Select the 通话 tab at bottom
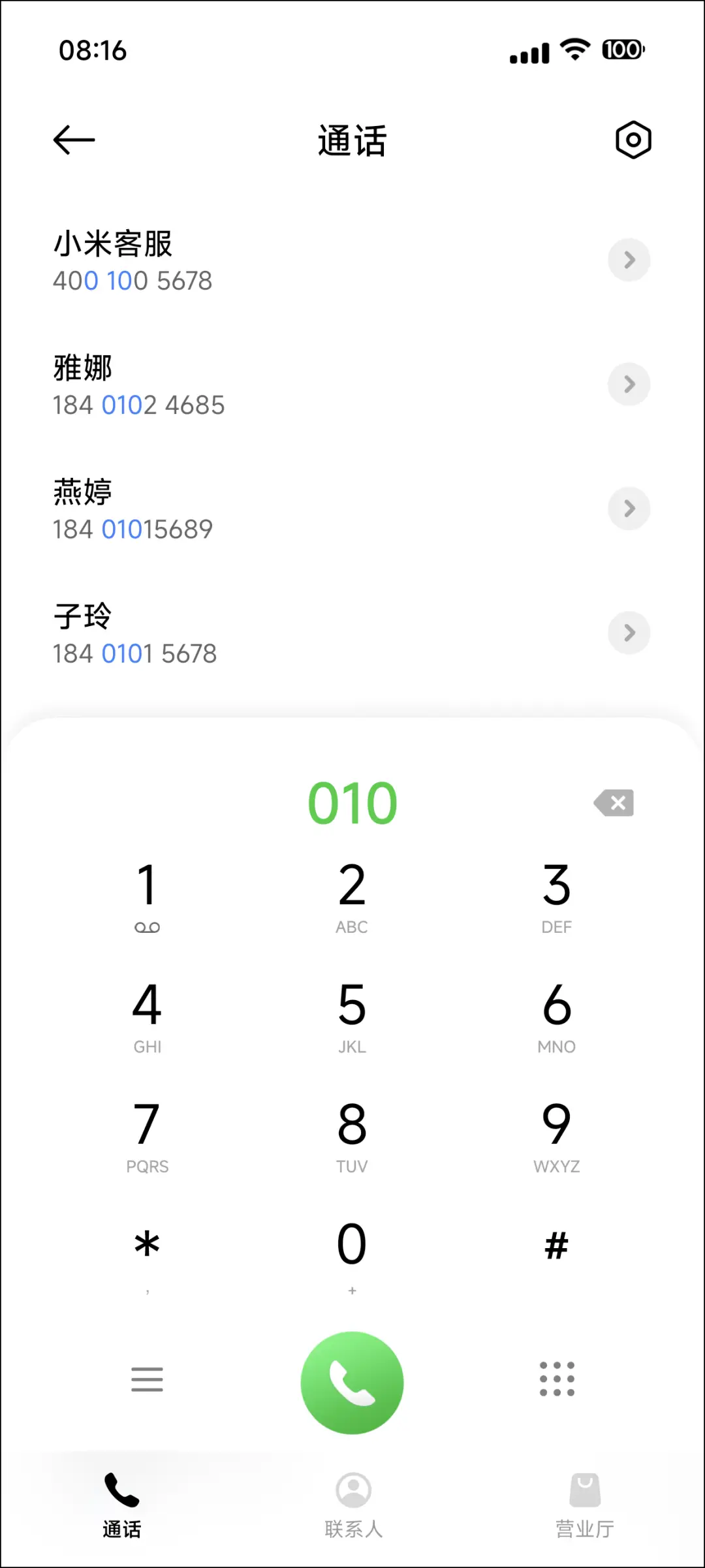The height and width of the screenshot is (1568, 705). 122,1495
